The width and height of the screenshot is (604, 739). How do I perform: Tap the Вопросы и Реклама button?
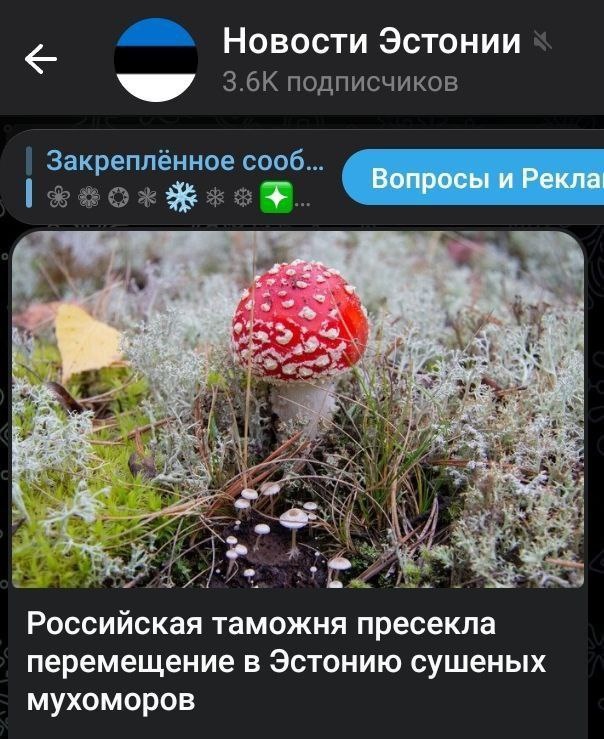(x=473, y=178)
